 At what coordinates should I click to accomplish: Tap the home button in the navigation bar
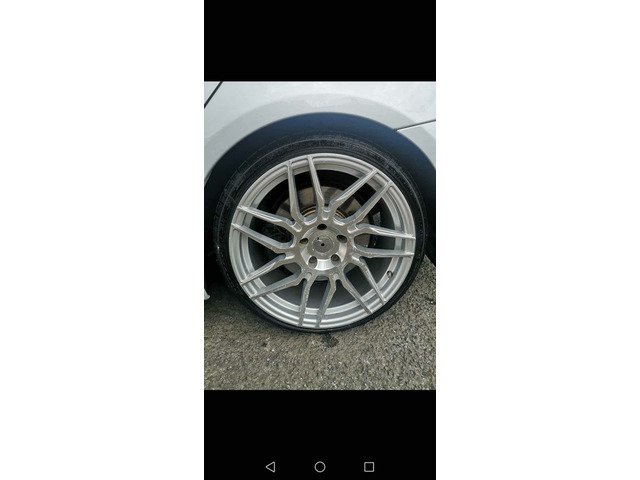tap(320, 466)
